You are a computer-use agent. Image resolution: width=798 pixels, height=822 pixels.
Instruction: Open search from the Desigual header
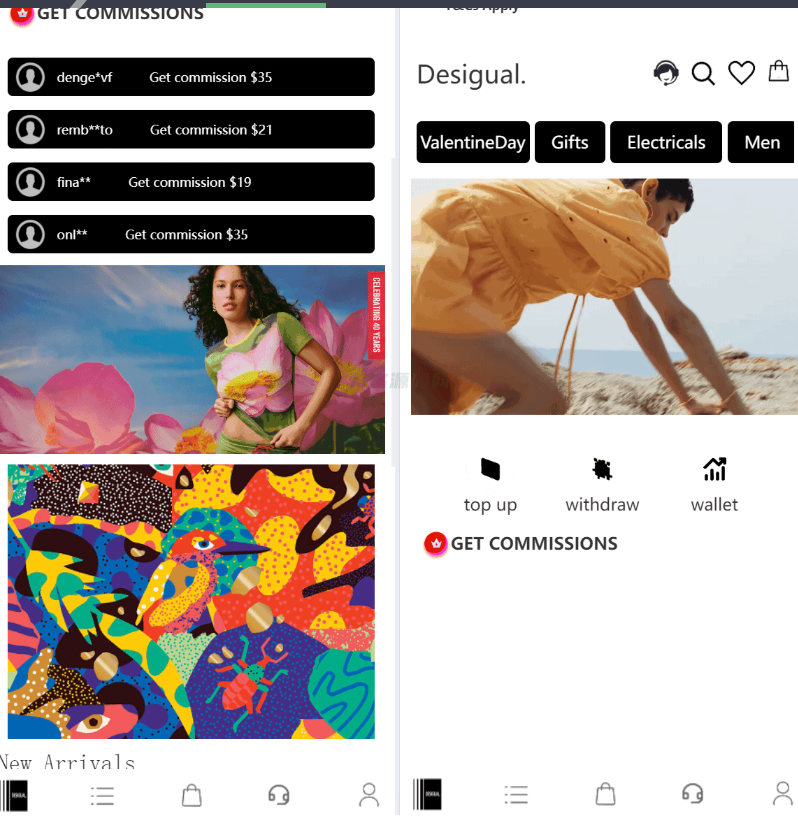point(703,73)
